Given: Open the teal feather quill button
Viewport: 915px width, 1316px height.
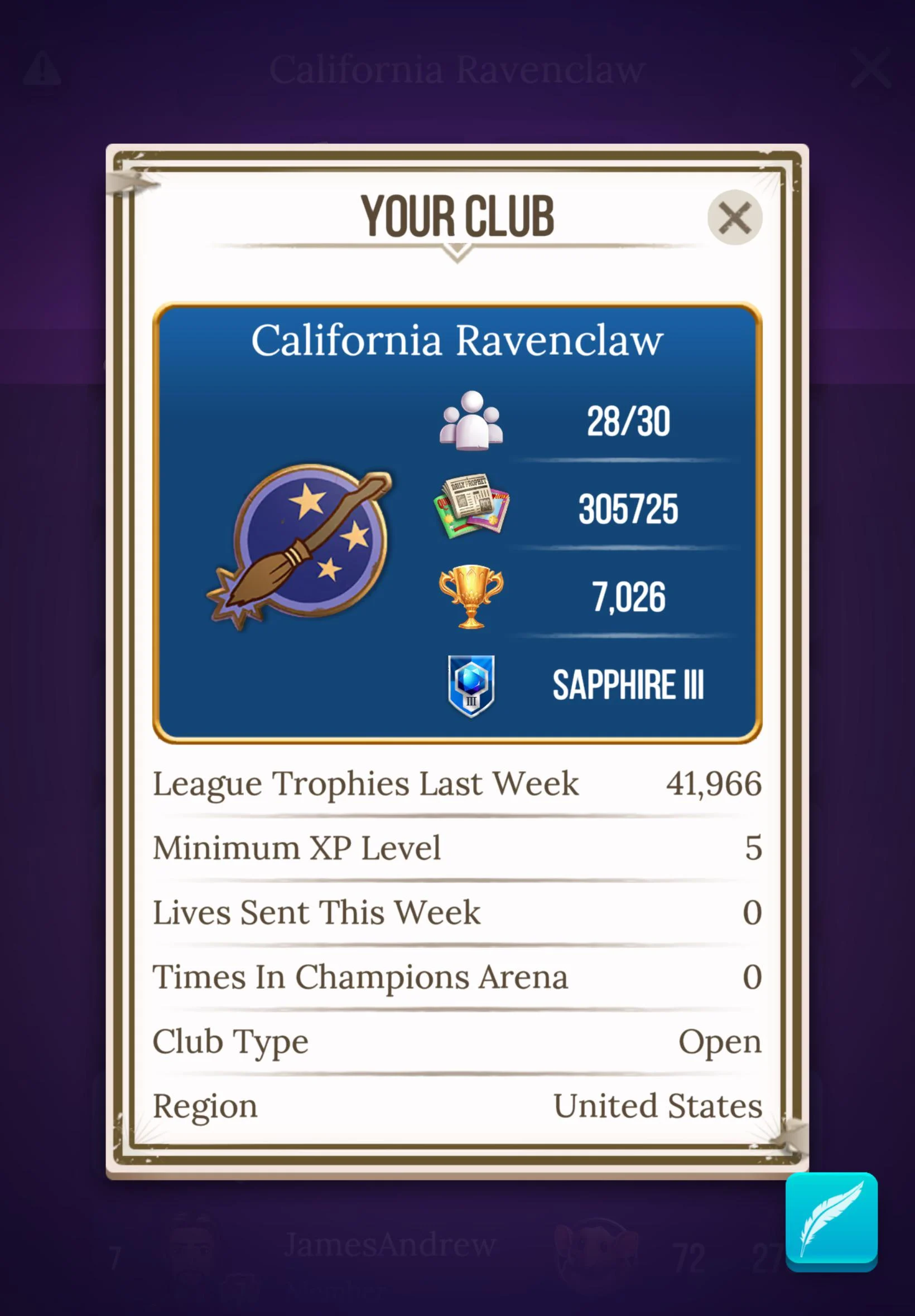Looking at the screenshot, I should coord(831,1221).
